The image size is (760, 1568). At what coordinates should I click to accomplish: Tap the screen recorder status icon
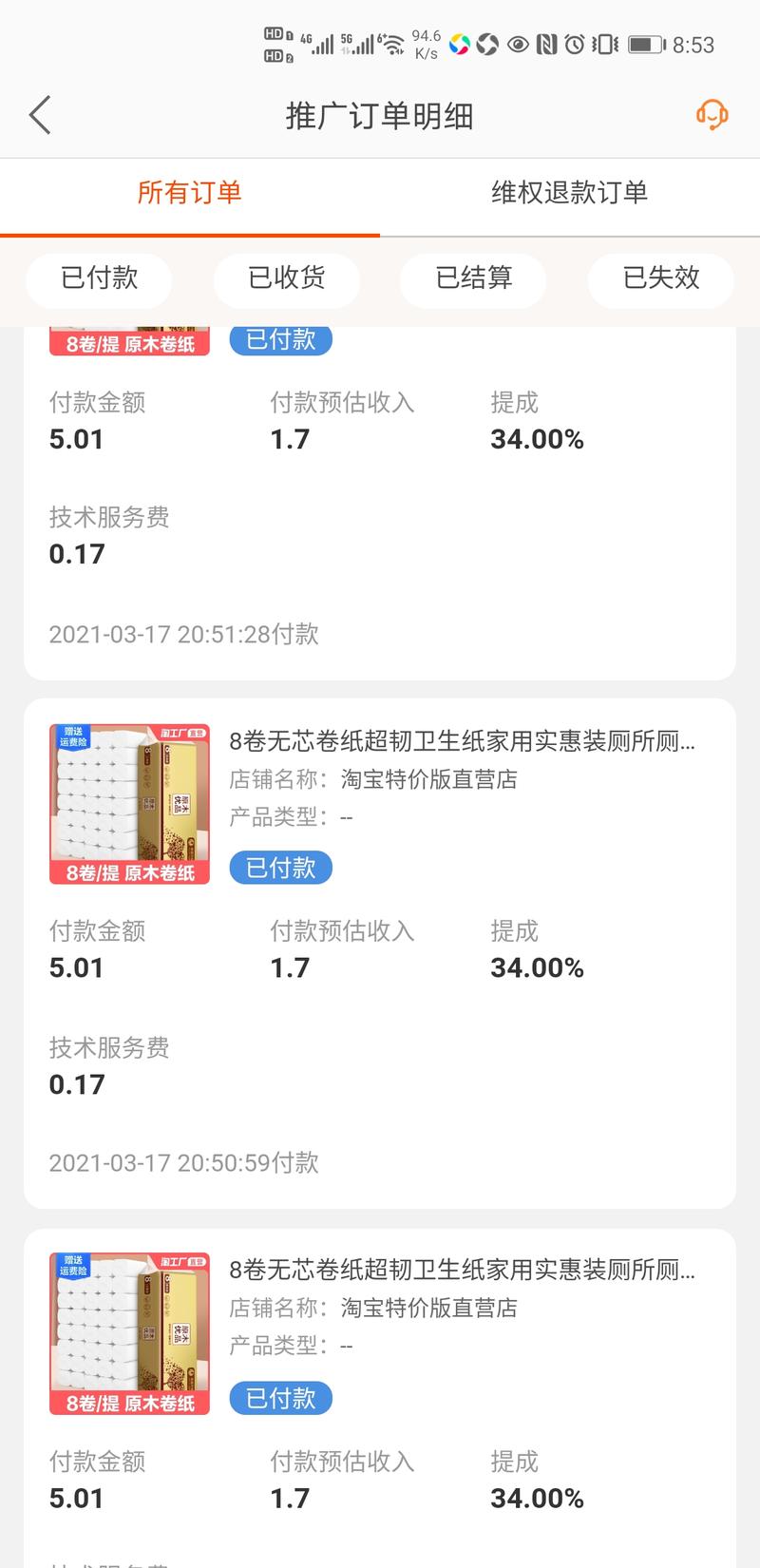coord(487,45)
